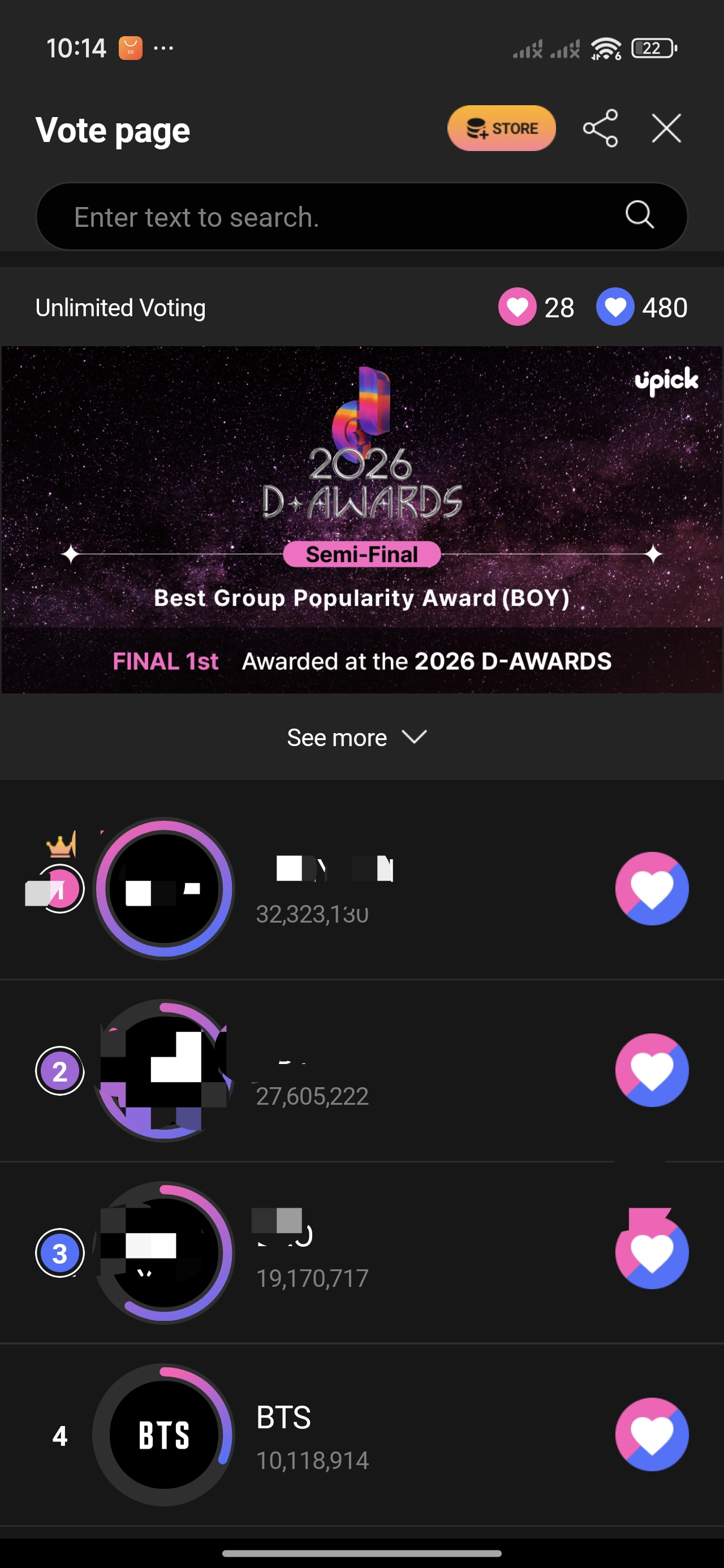Image resolution: width=724 pixels, height=1568 pixels.
Task: Share this vote page
Action: coord(600,128)
